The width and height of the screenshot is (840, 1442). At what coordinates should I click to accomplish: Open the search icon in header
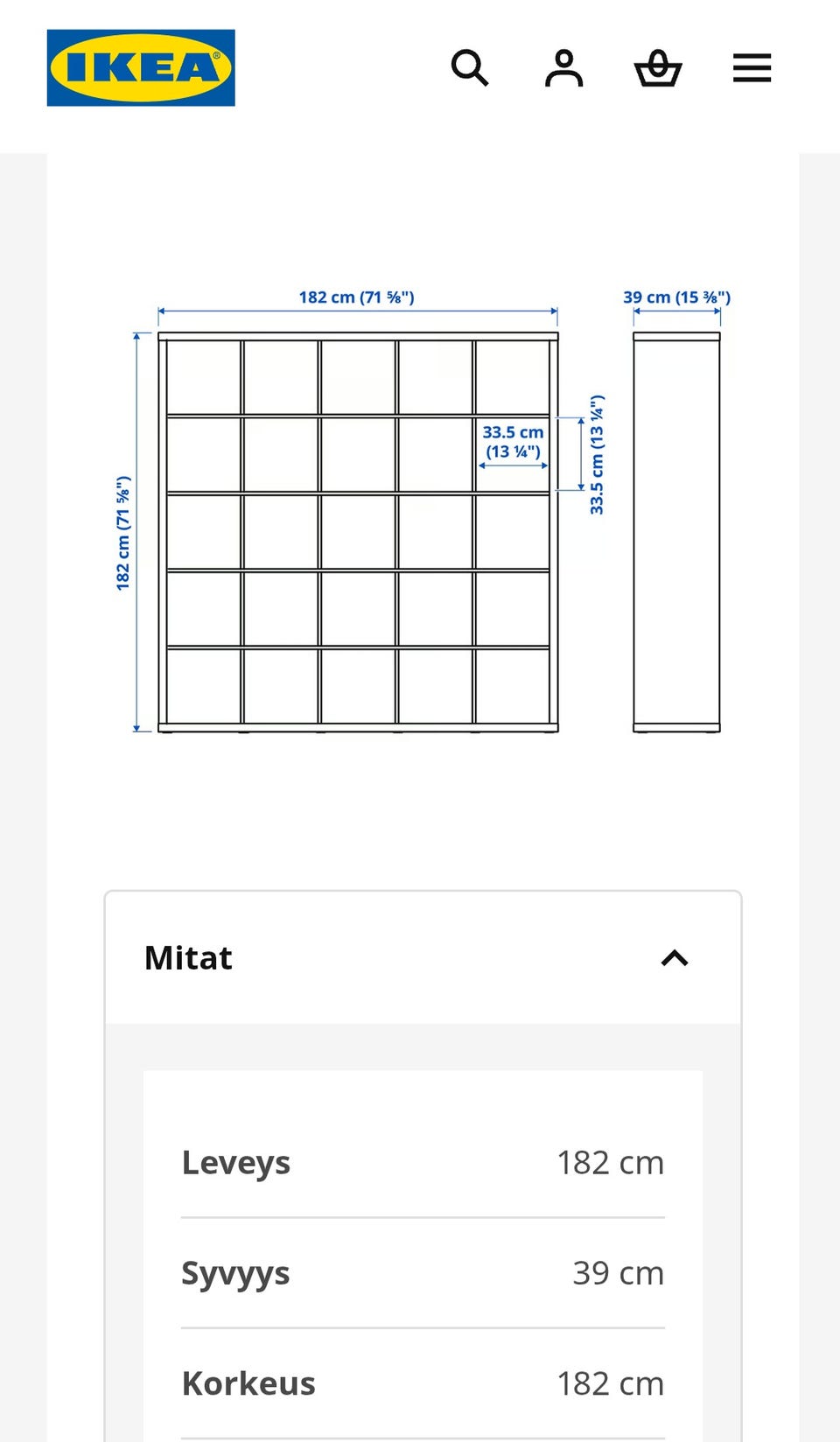tap(470, 67)
